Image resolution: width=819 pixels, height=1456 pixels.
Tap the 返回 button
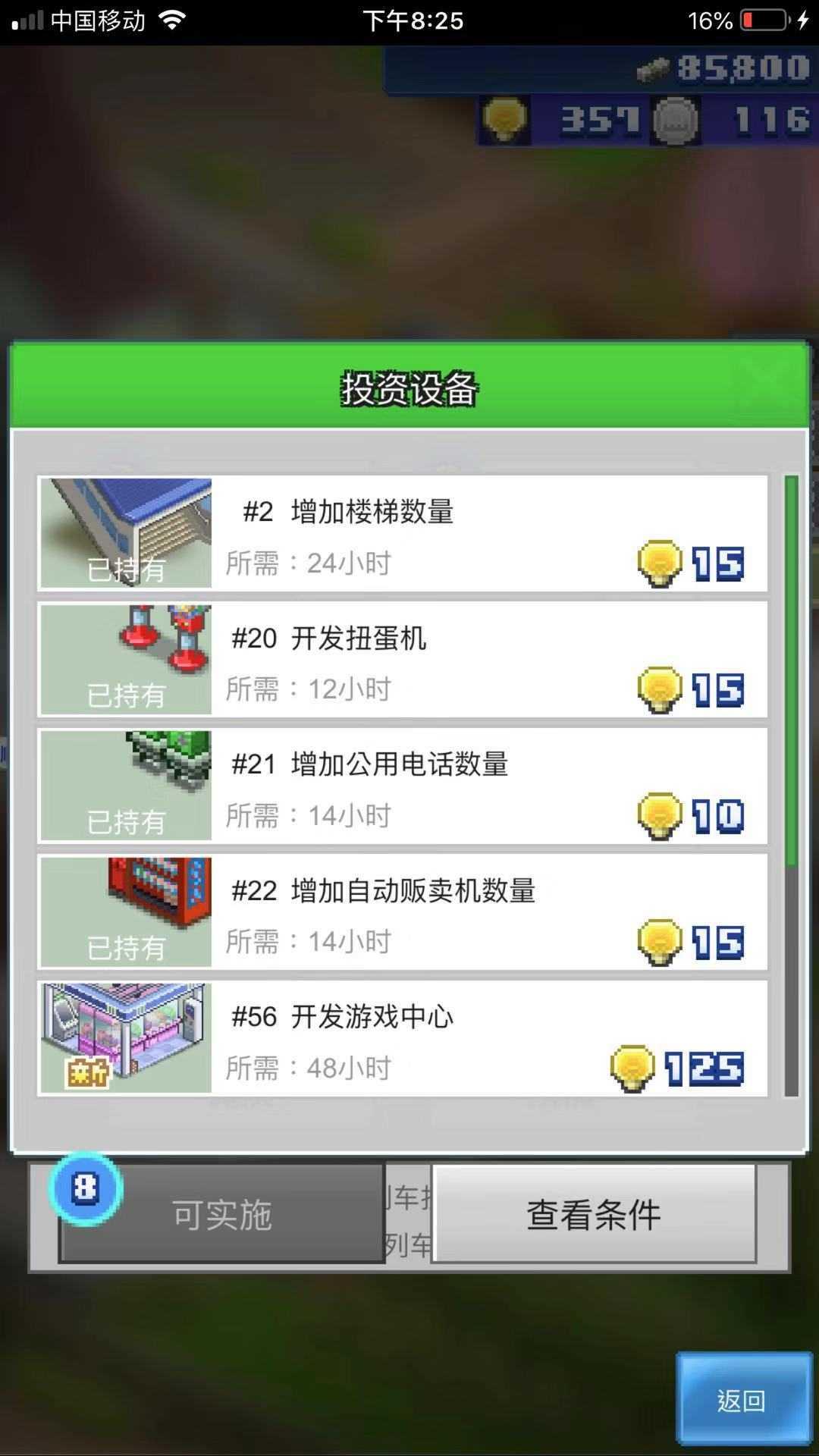[x=742, y=1400]
